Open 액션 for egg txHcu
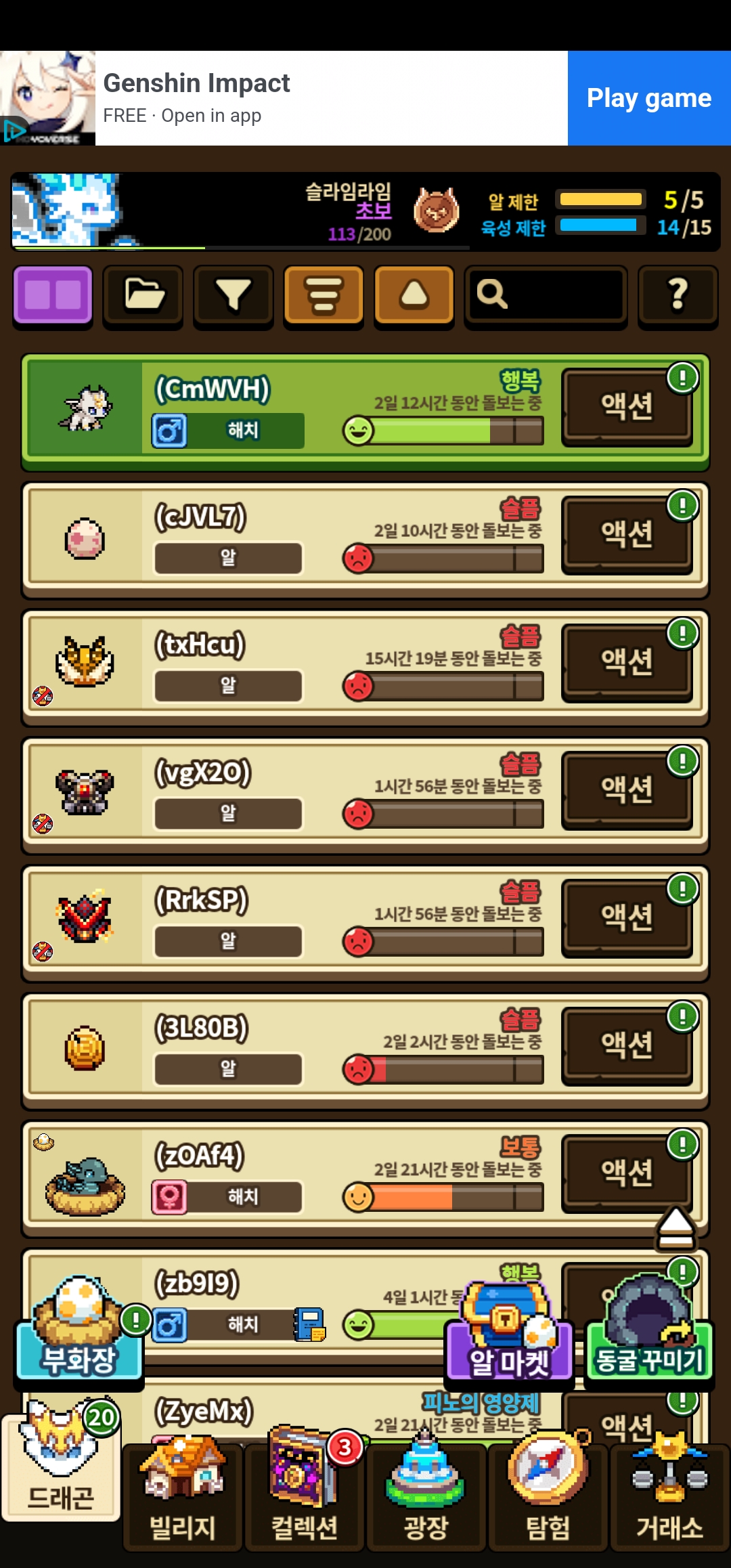Image resolution: width=731 pixels, height=1568 pixels. tap(627, 662)
